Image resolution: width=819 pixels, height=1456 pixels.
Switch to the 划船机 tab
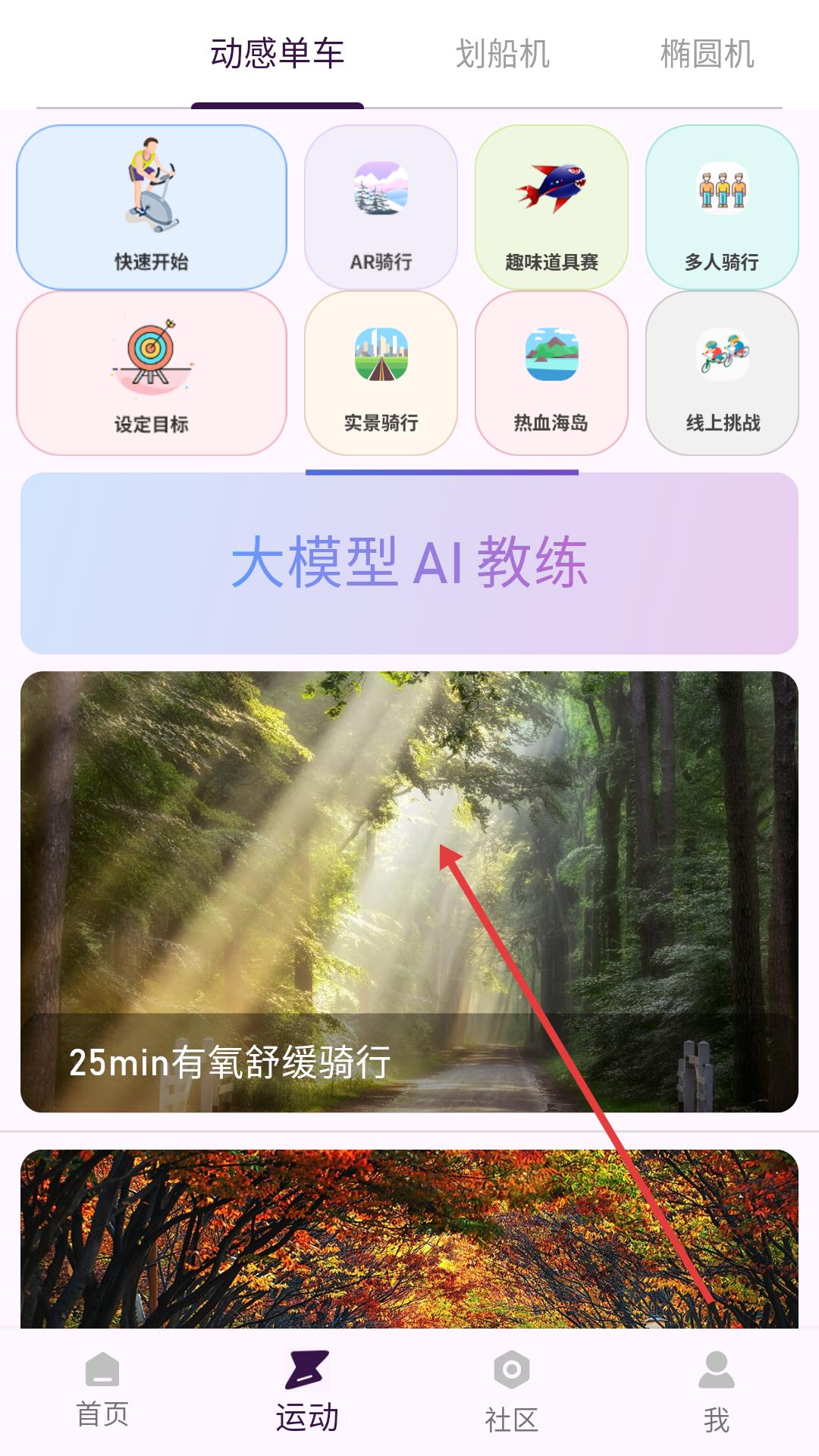[502, 55]
